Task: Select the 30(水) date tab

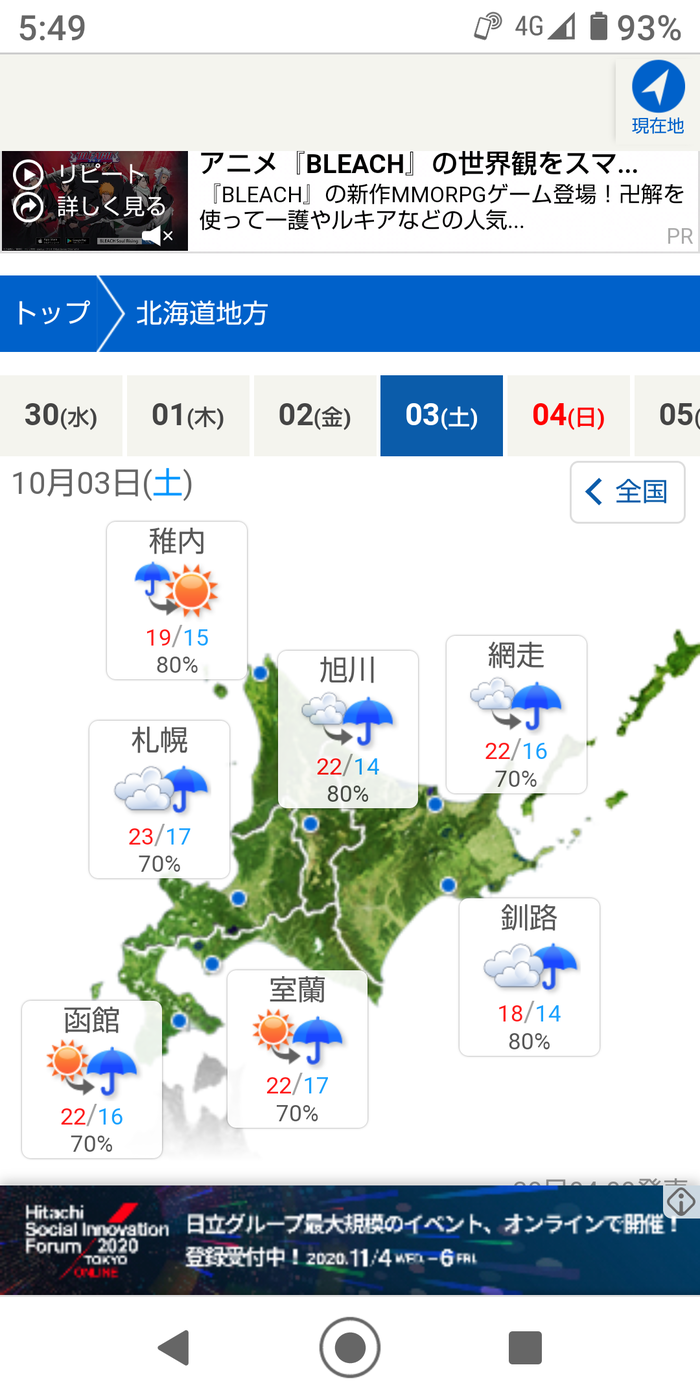Action: (61, 416)
